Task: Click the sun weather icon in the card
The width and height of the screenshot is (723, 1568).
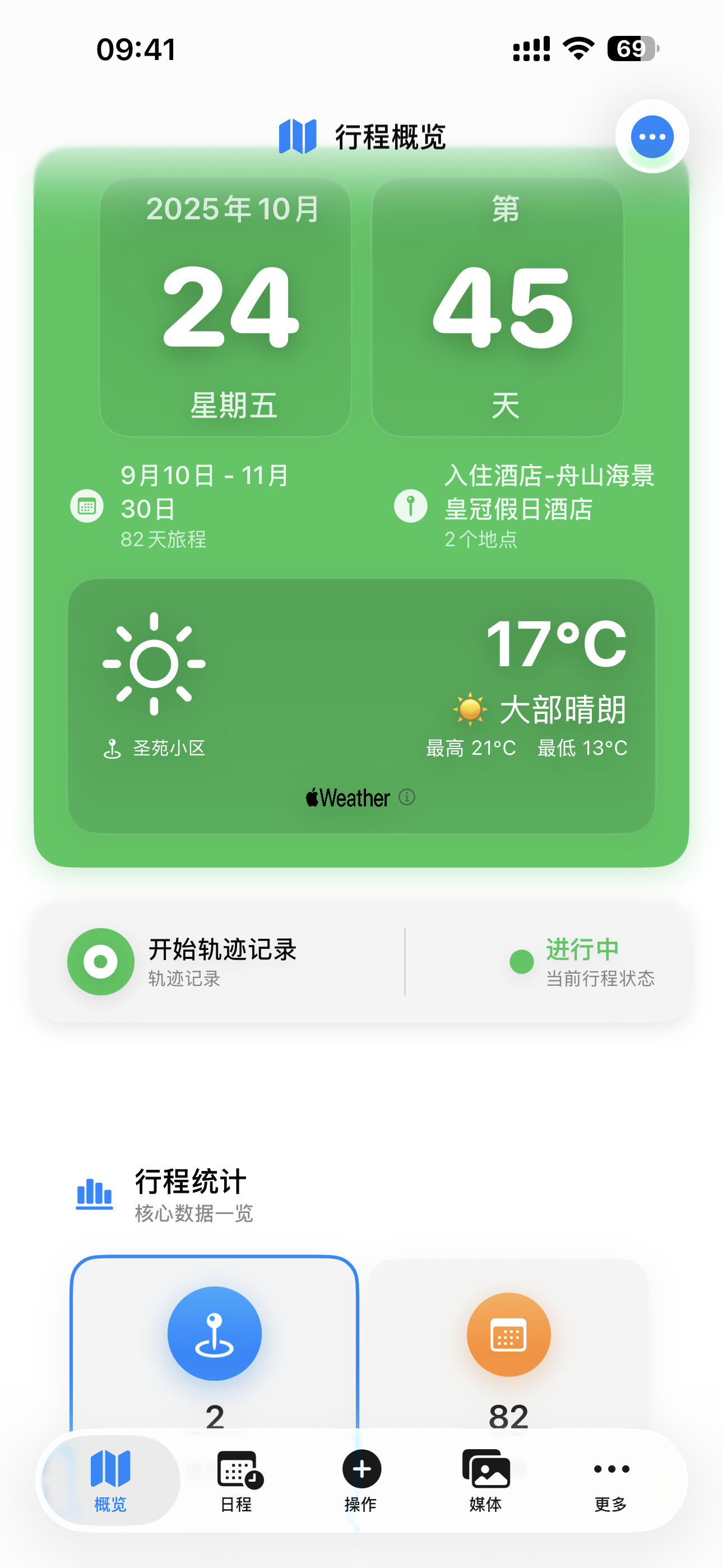Action: coord(154,665)
